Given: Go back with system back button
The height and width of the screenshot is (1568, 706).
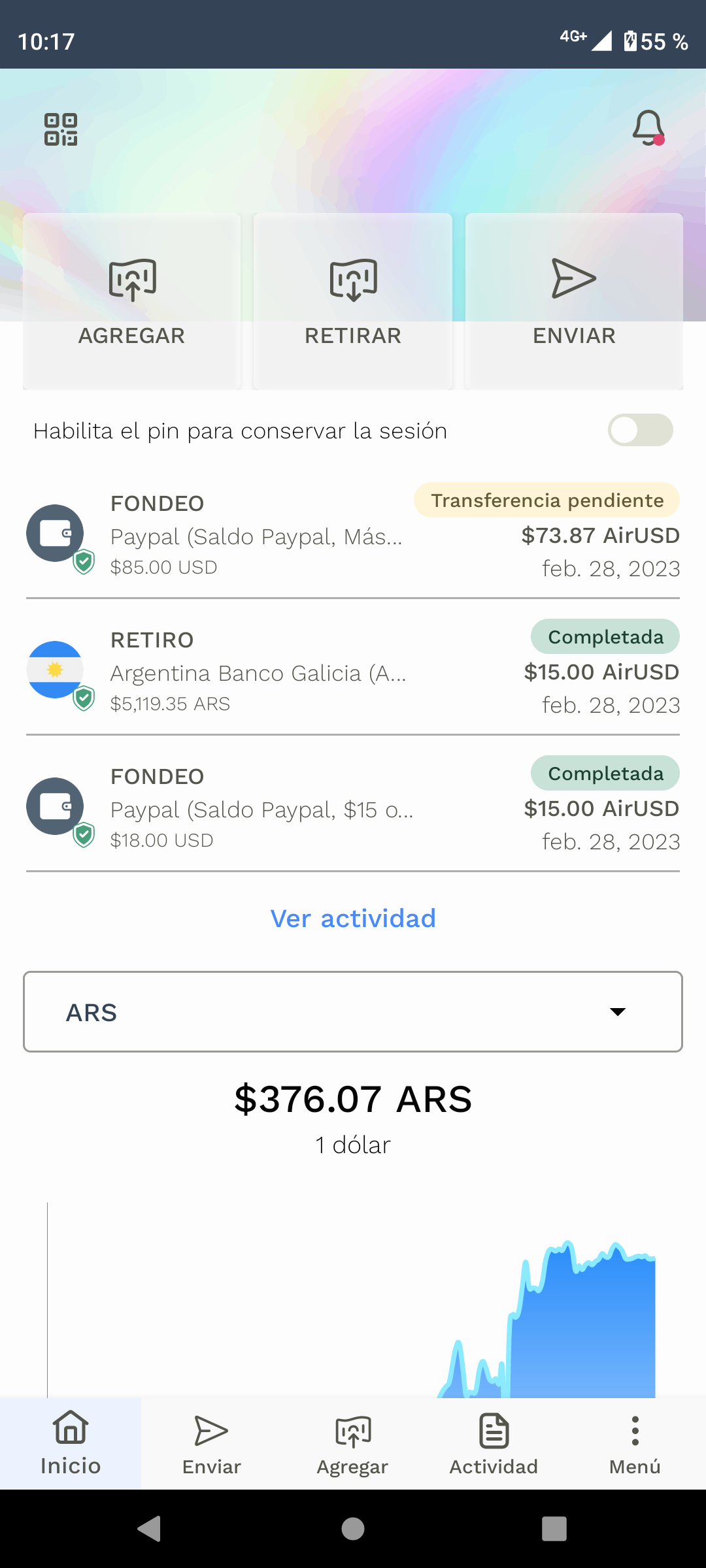Looking at the screenshot, I should click(x=150, y=1529).
